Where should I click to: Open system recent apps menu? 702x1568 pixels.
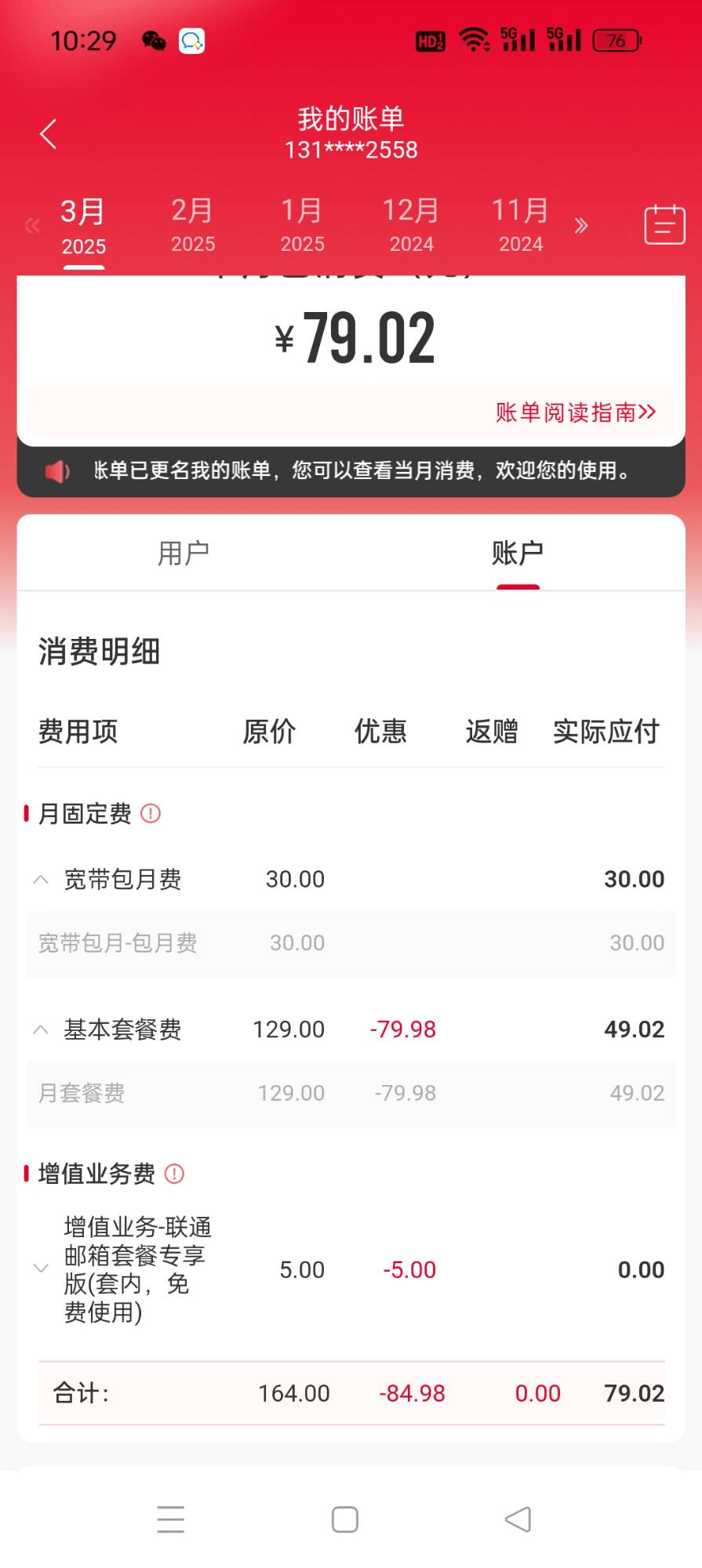pyautogui.click(x=171, y=1519)
